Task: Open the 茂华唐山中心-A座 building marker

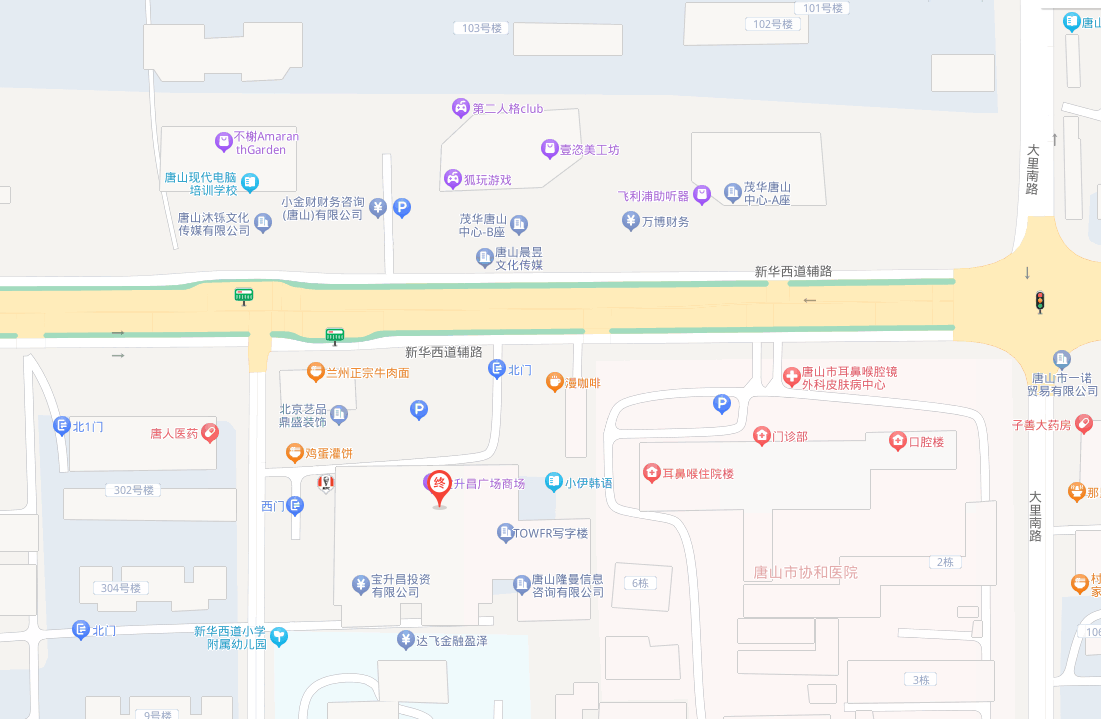Action: pos(728,193)
